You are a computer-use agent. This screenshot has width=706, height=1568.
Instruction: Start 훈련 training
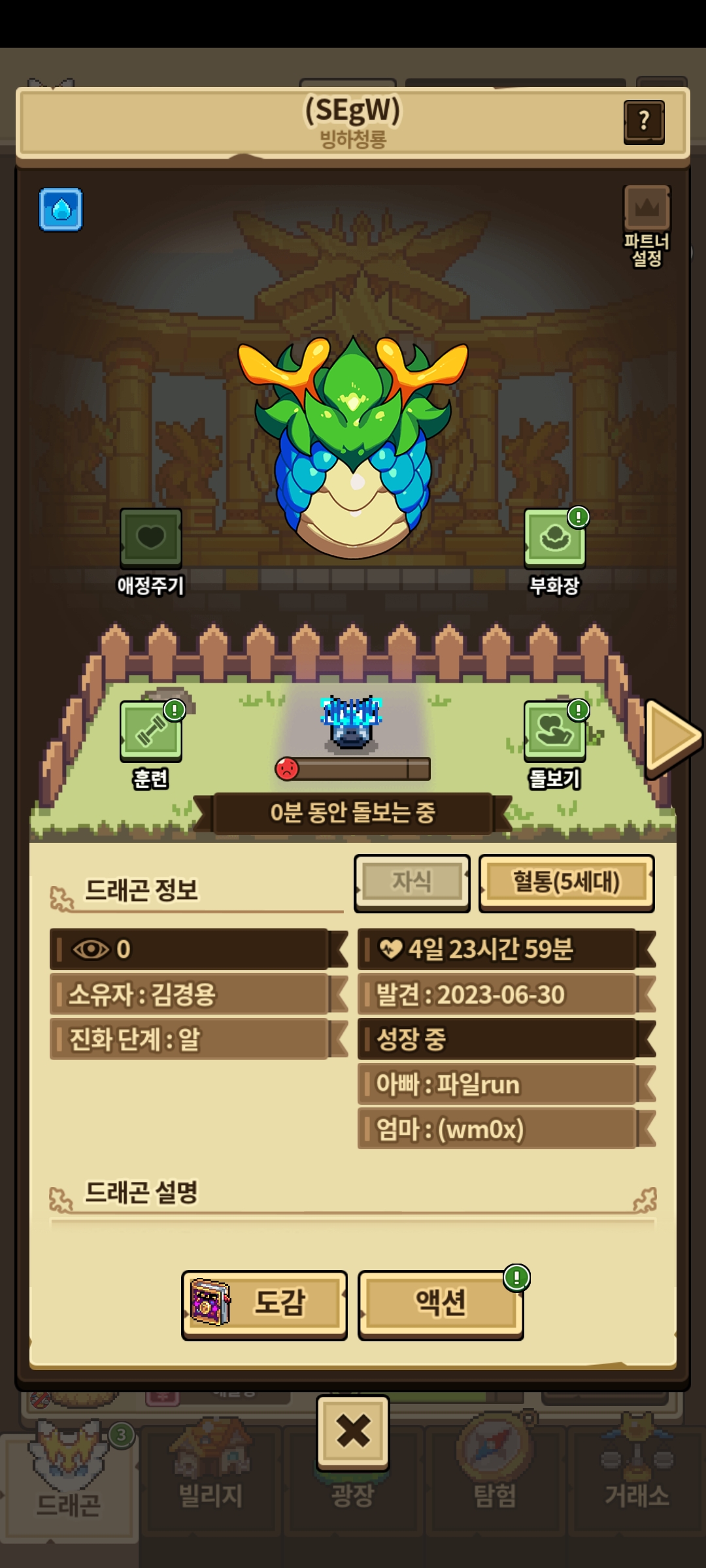pos(151,731)
